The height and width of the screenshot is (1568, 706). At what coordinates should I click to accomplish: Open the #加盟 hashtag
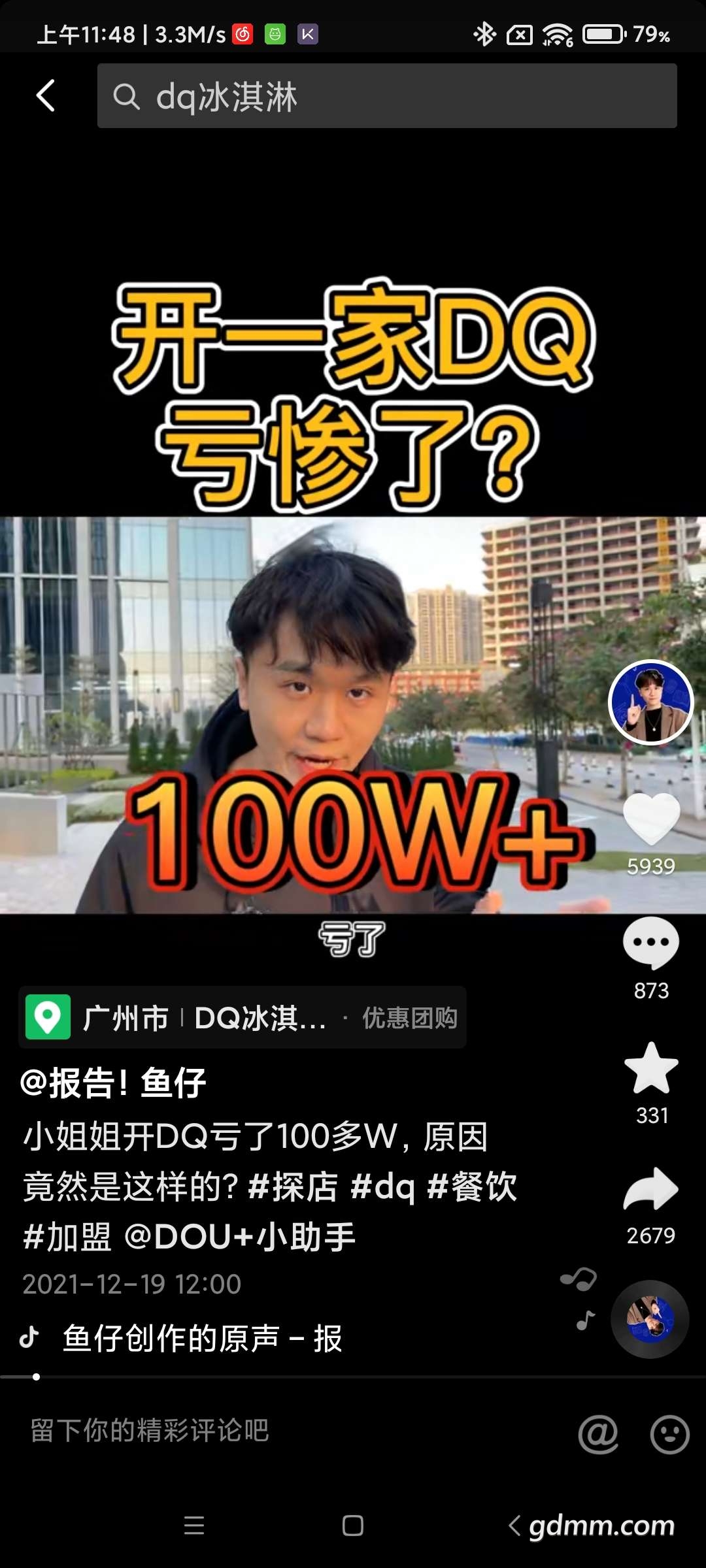pos(67,1237)
